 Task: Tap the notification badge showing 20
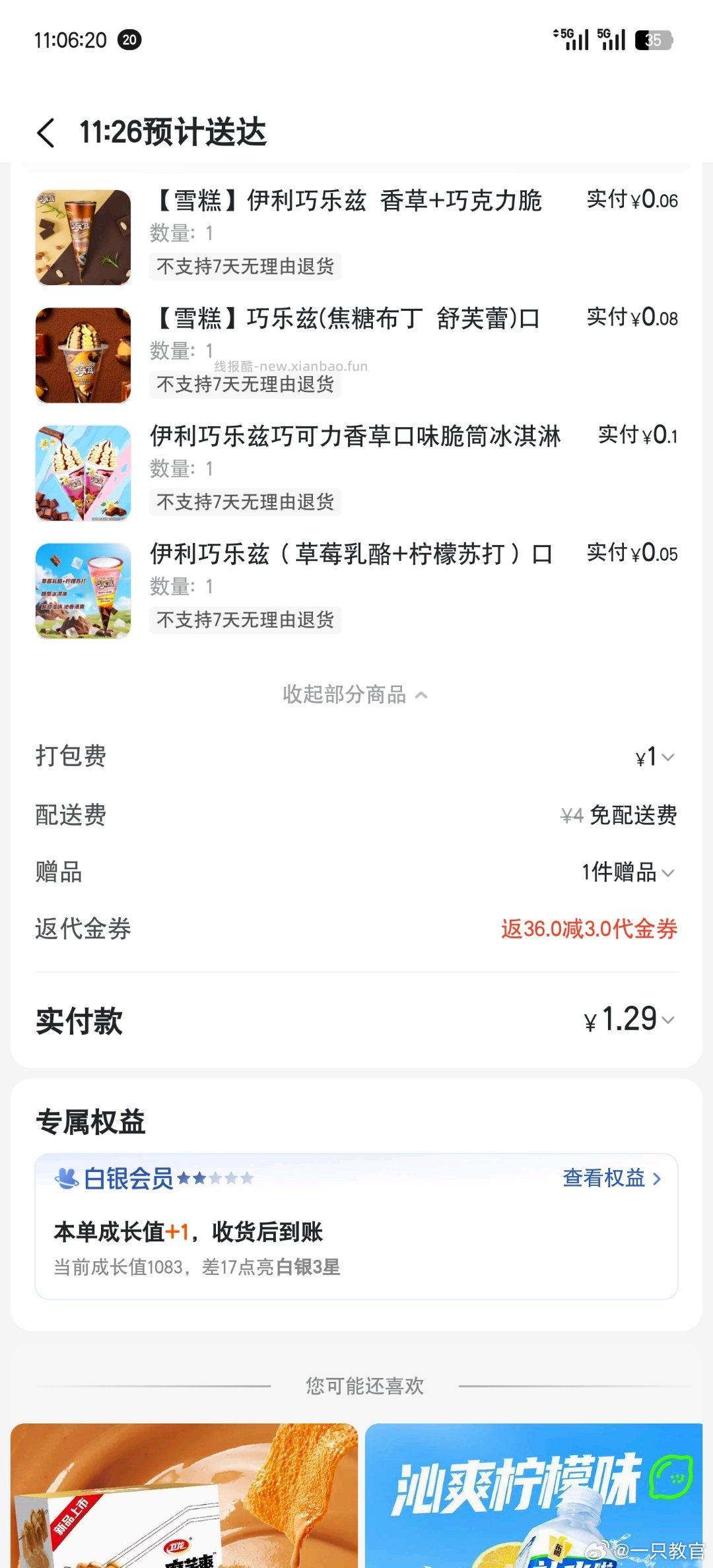coord(129,40)
